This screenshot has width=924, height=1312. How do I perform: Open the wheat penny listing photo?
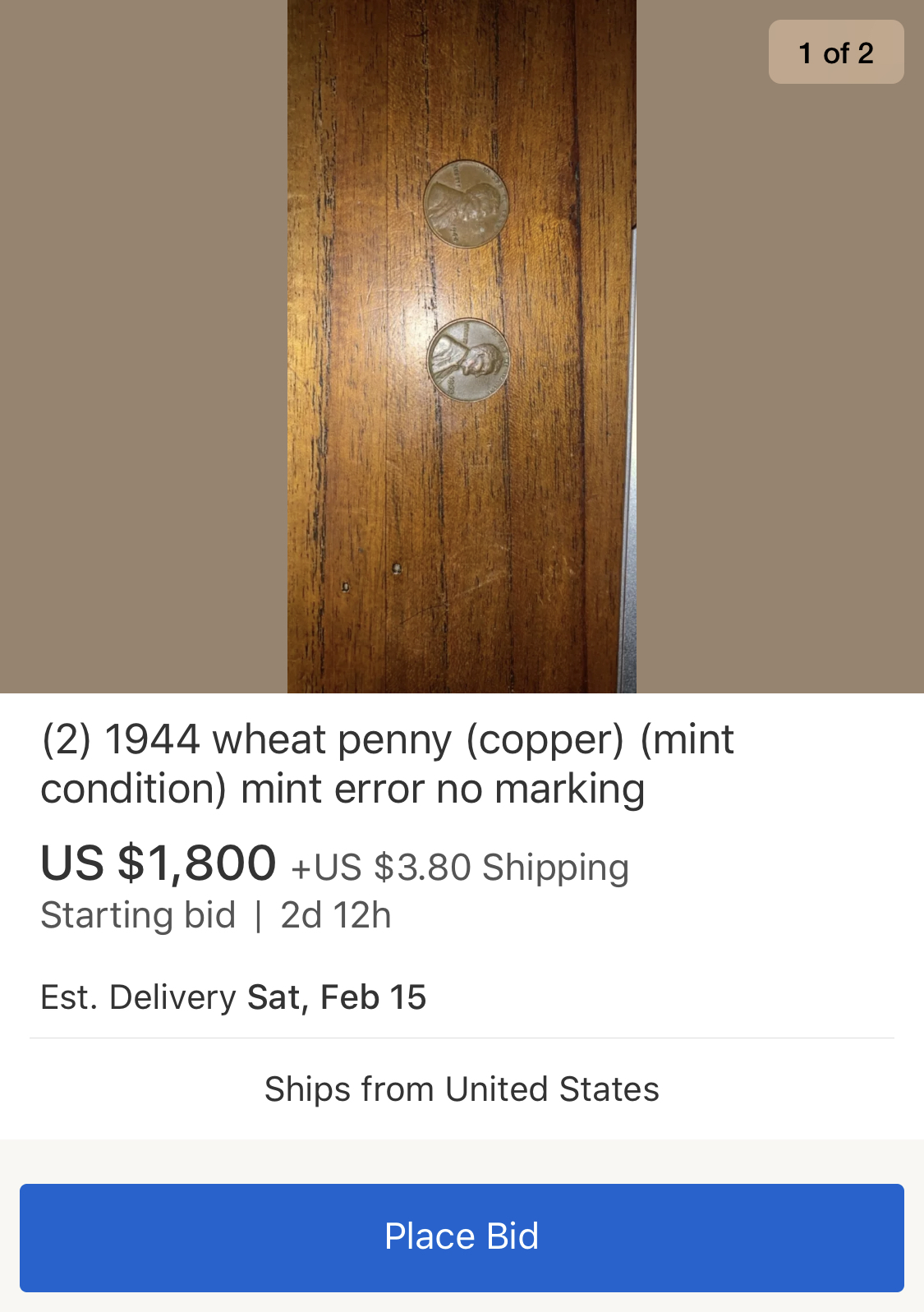(462, 346)
